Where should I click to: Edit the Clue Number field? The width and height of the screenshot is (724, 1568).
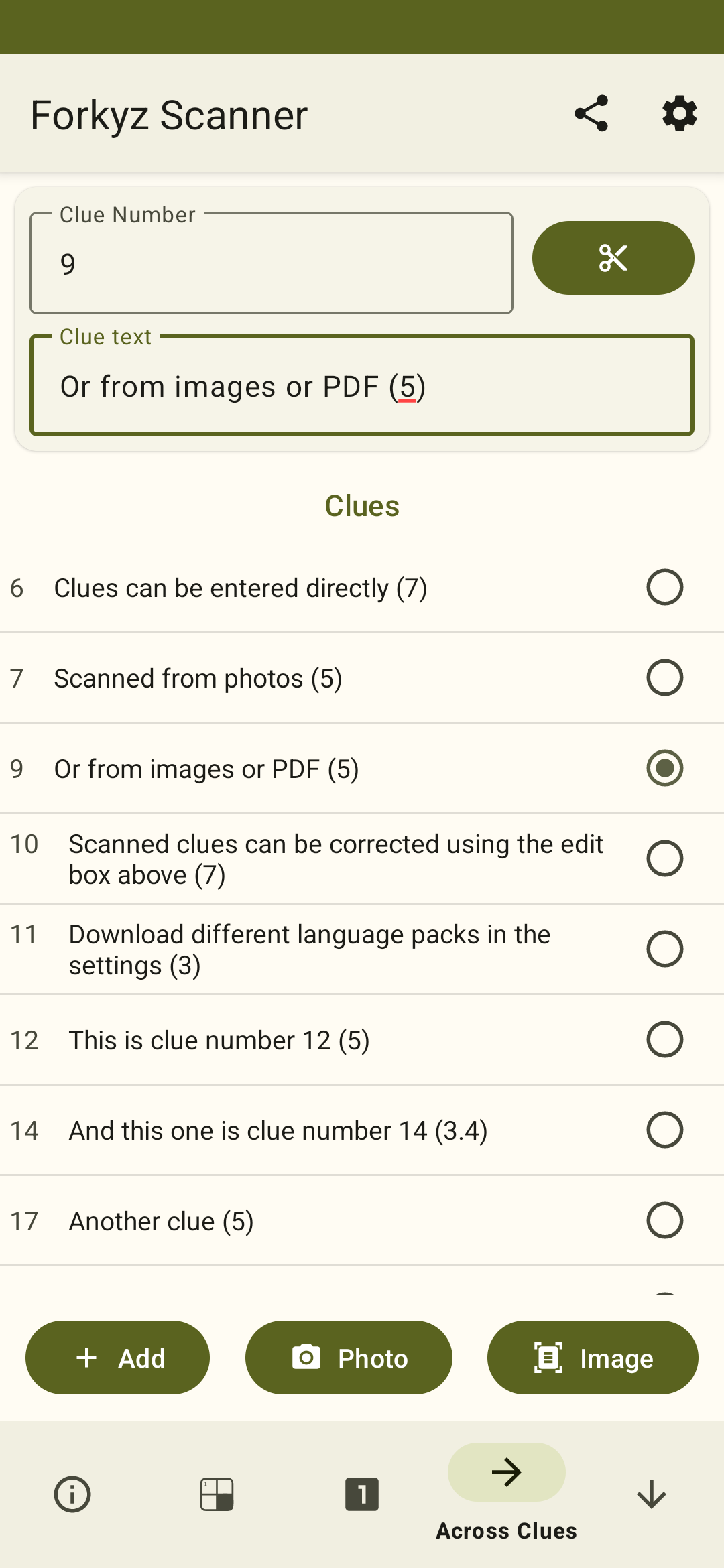(271, 263)
